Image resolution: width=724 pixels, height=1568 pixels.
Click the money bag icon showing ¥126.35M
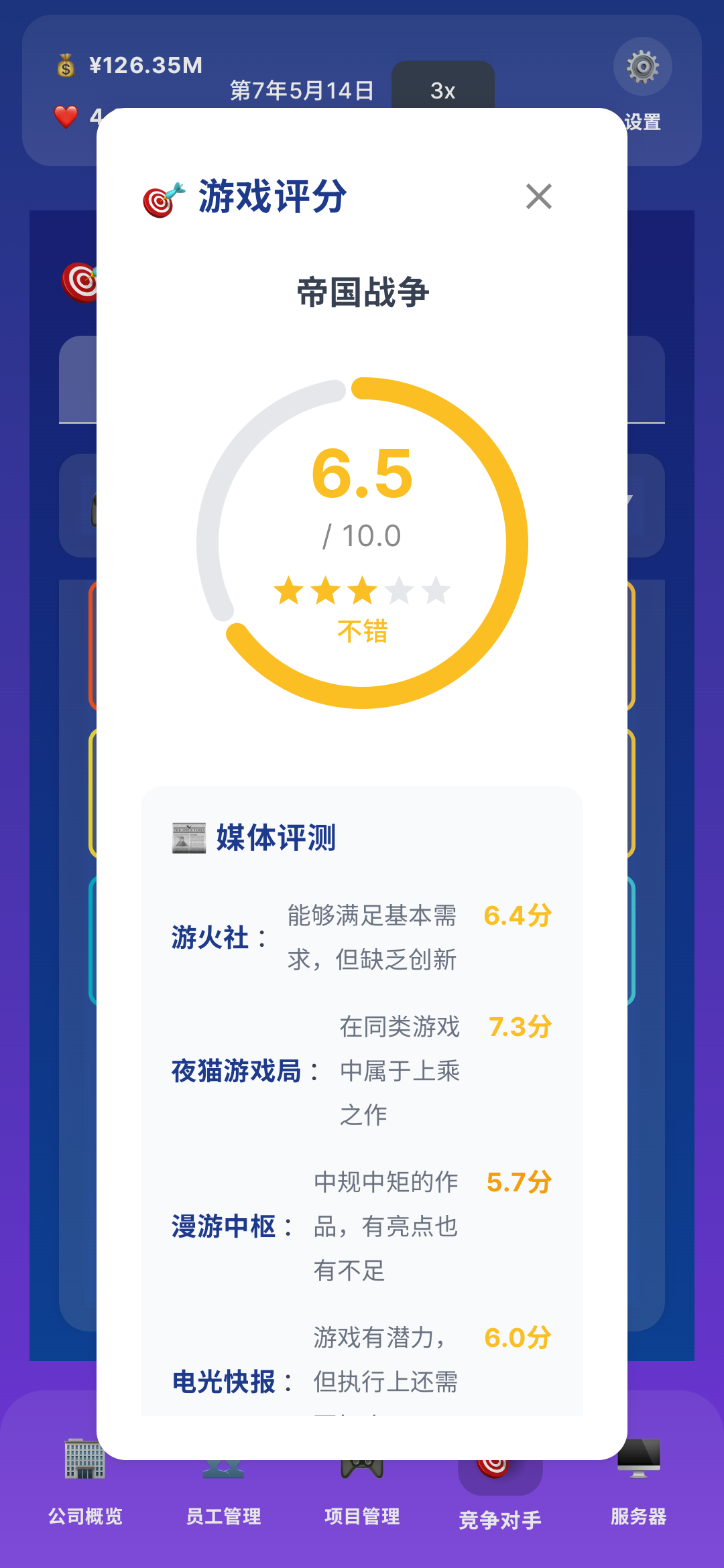click(65, 65)
